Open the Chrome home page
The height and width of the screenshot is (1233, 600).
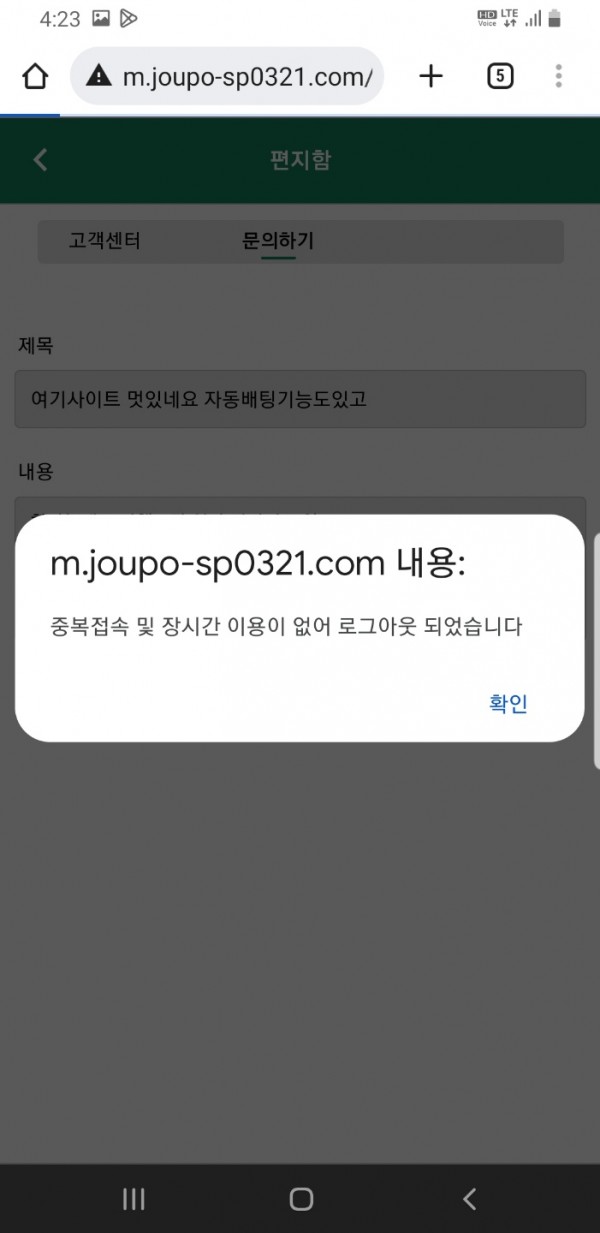[35, 76]
